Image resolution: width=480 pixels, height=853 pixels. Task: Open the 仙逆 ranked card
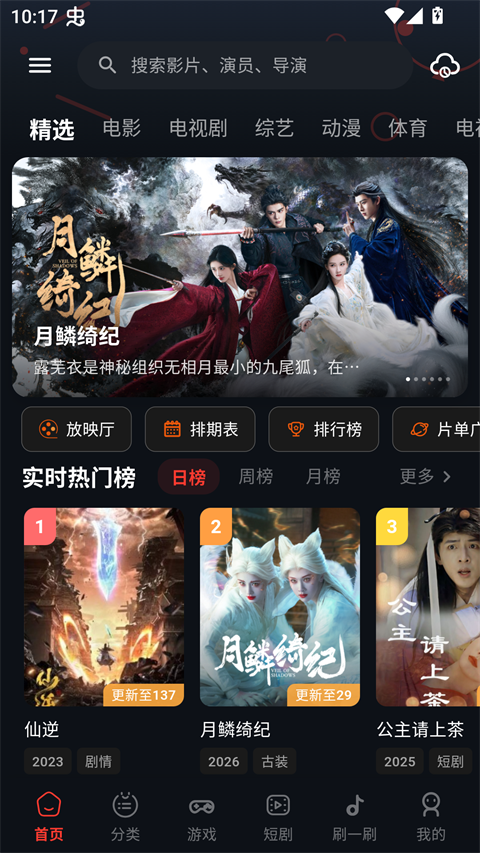(104, 640)
